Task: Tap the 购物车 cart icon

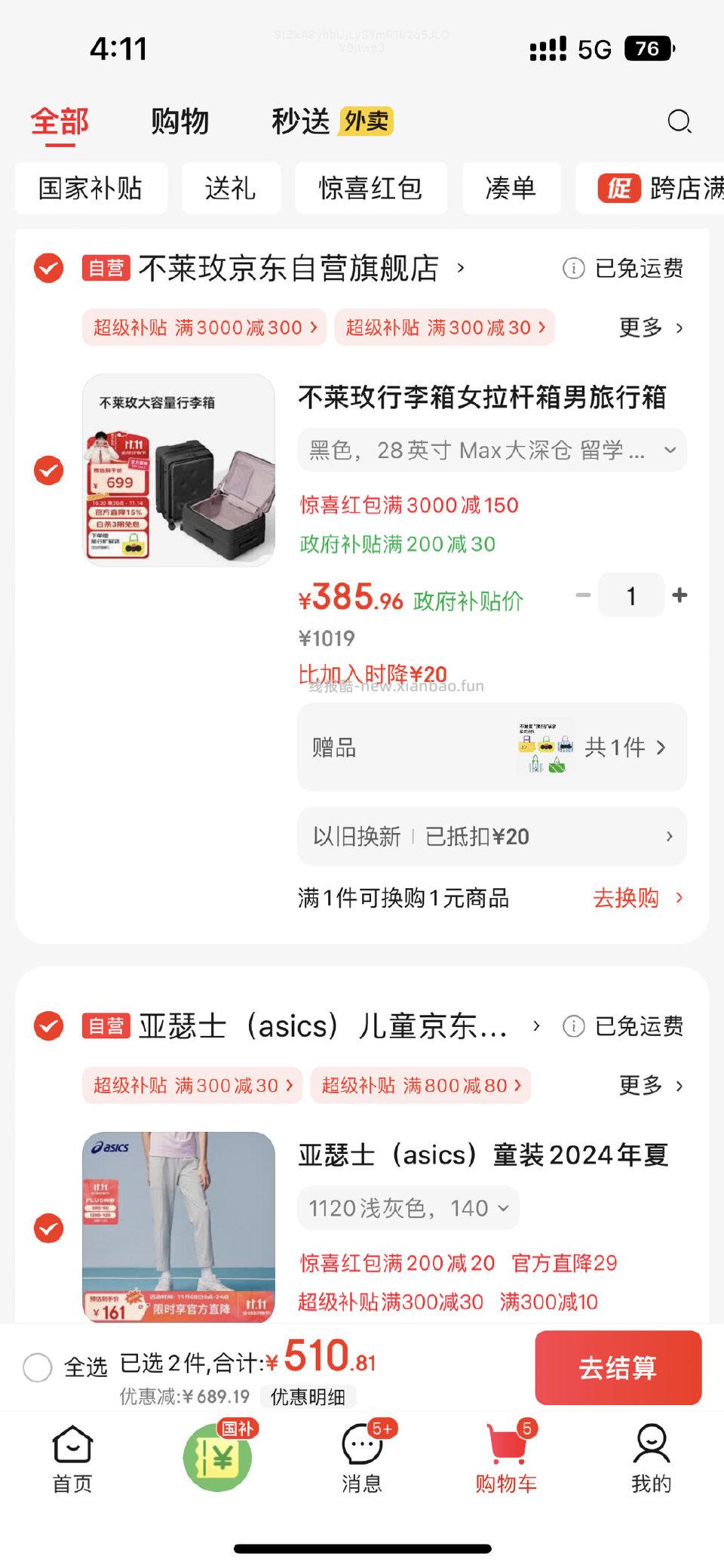Action: point(507,1450)
